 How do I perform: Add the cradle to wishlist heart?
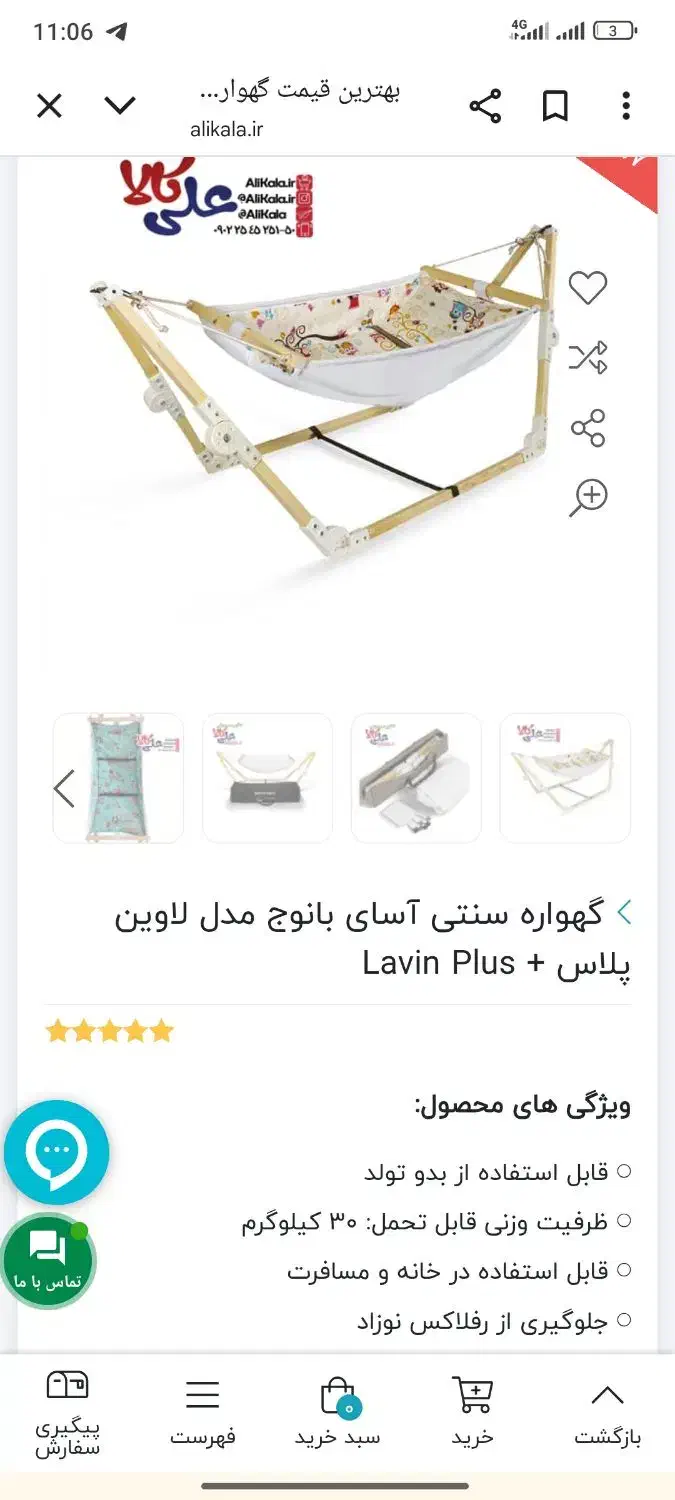click(x=588, y=288)
